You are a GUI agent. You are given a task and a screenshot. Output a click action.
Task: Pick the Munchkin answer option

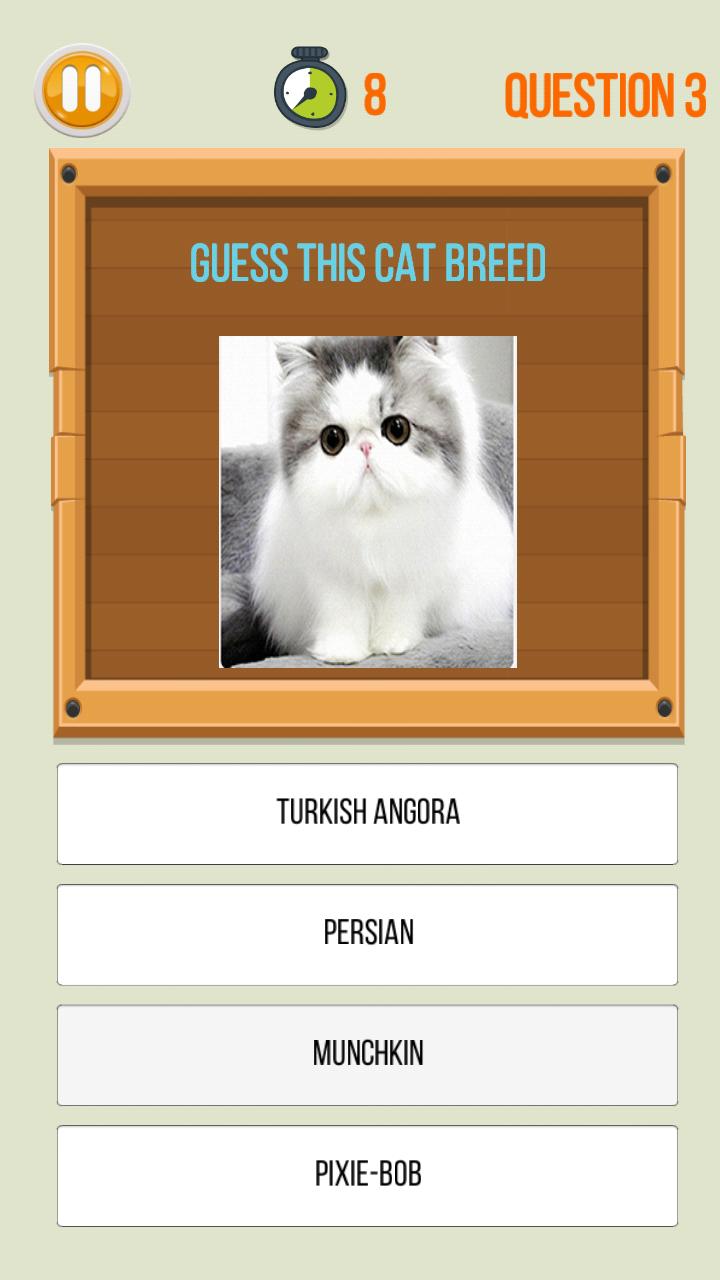367,1055
